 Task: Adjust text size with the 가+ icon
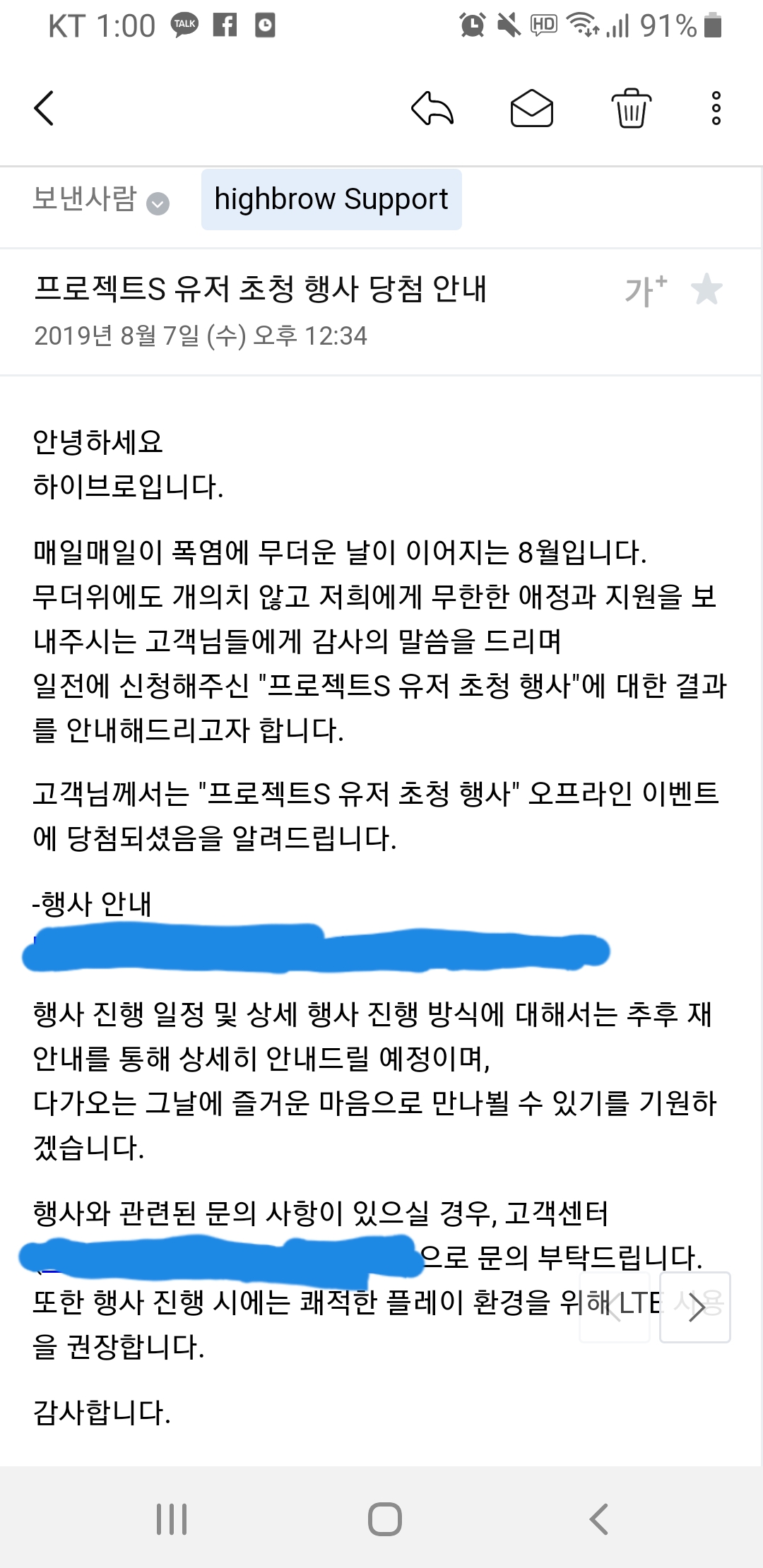tap(645, 290)
